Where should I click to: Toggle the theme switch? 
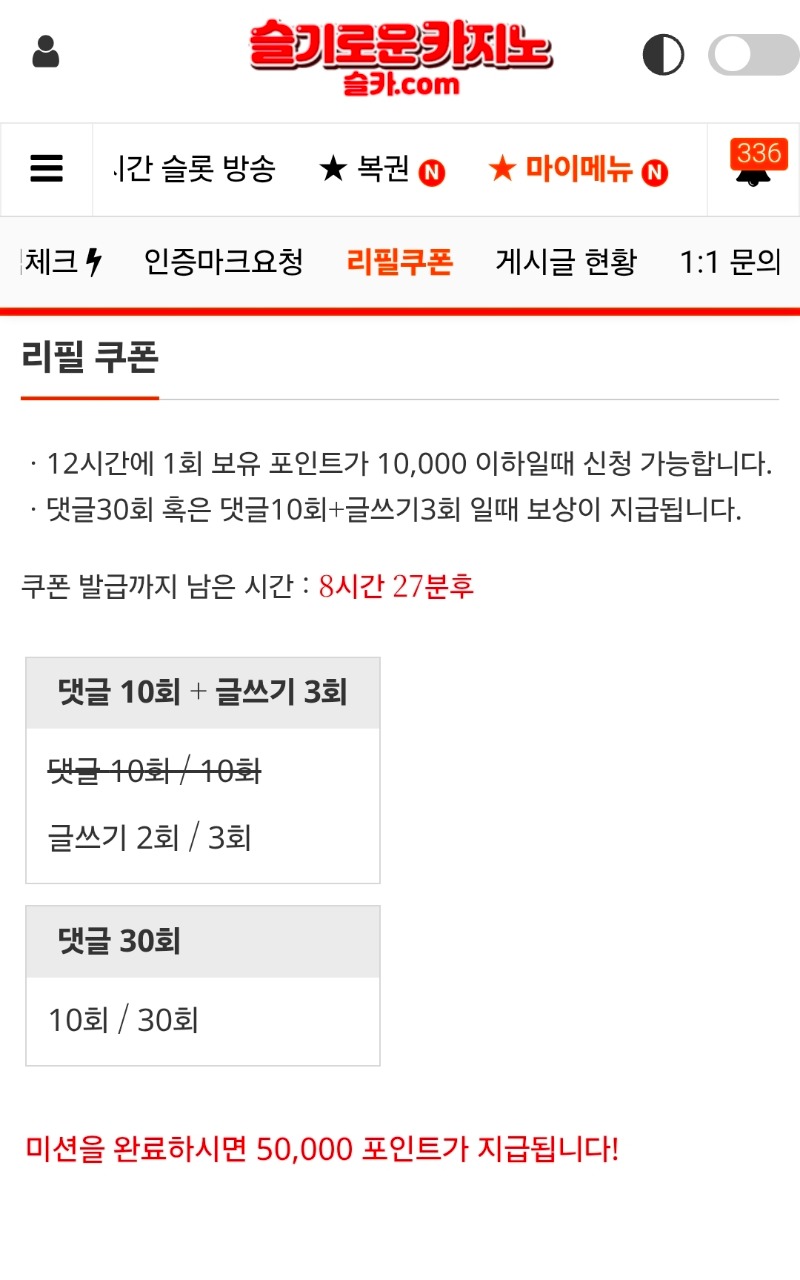pos(753,55)
